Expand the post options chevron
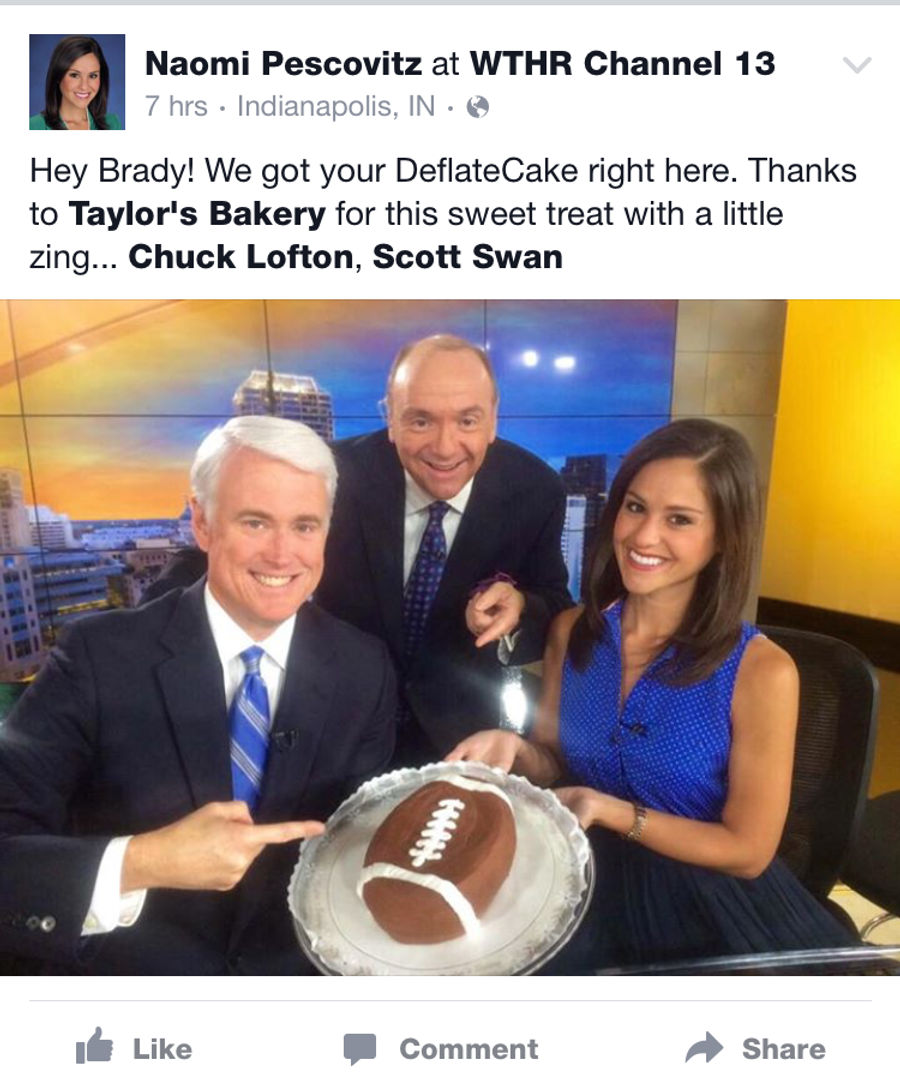Viewport: 900px width, 1086px height. 857,66
